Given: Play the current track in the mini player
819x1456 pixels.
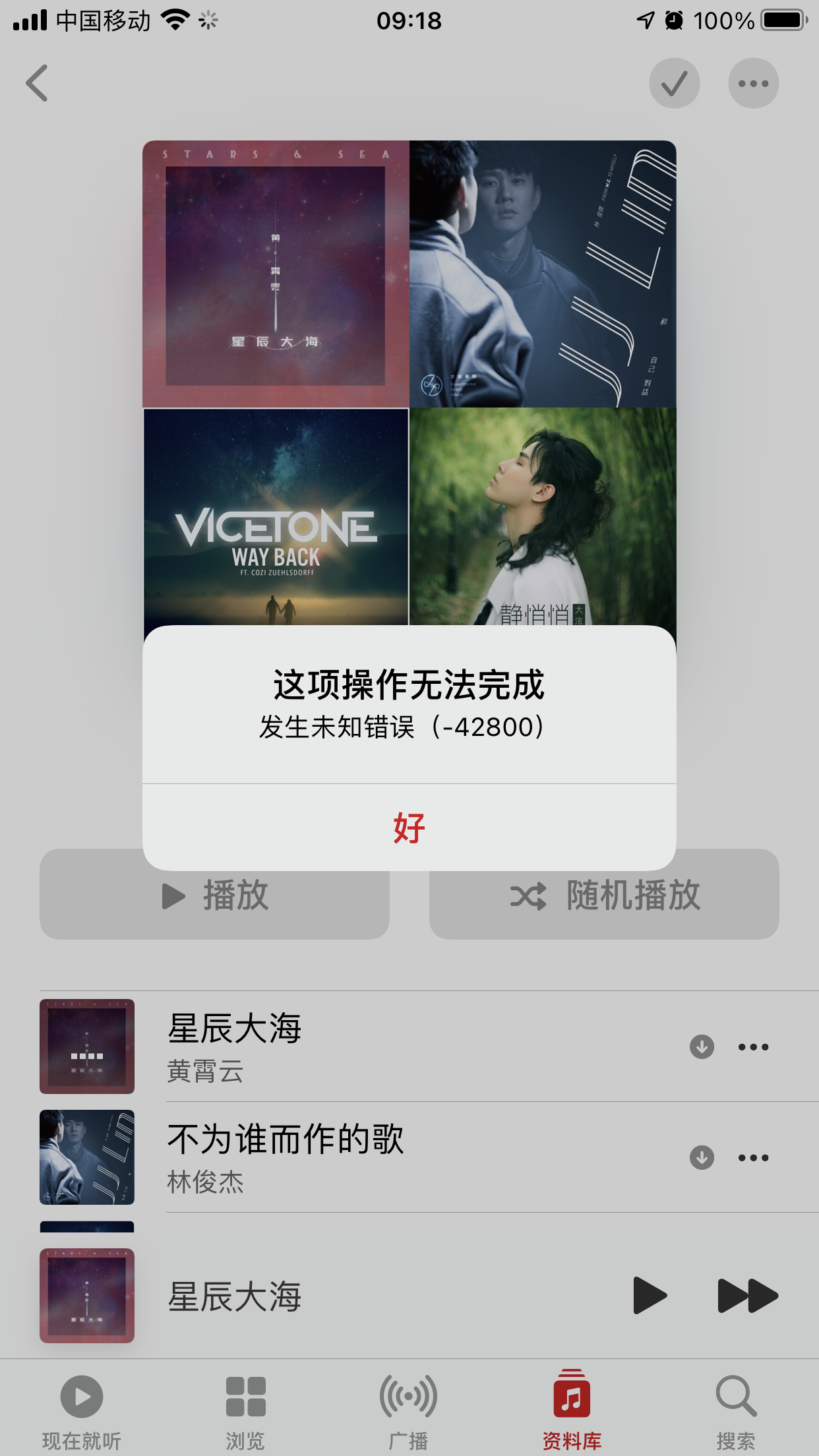Looking at the screenshot, I should pos(649,1296).
